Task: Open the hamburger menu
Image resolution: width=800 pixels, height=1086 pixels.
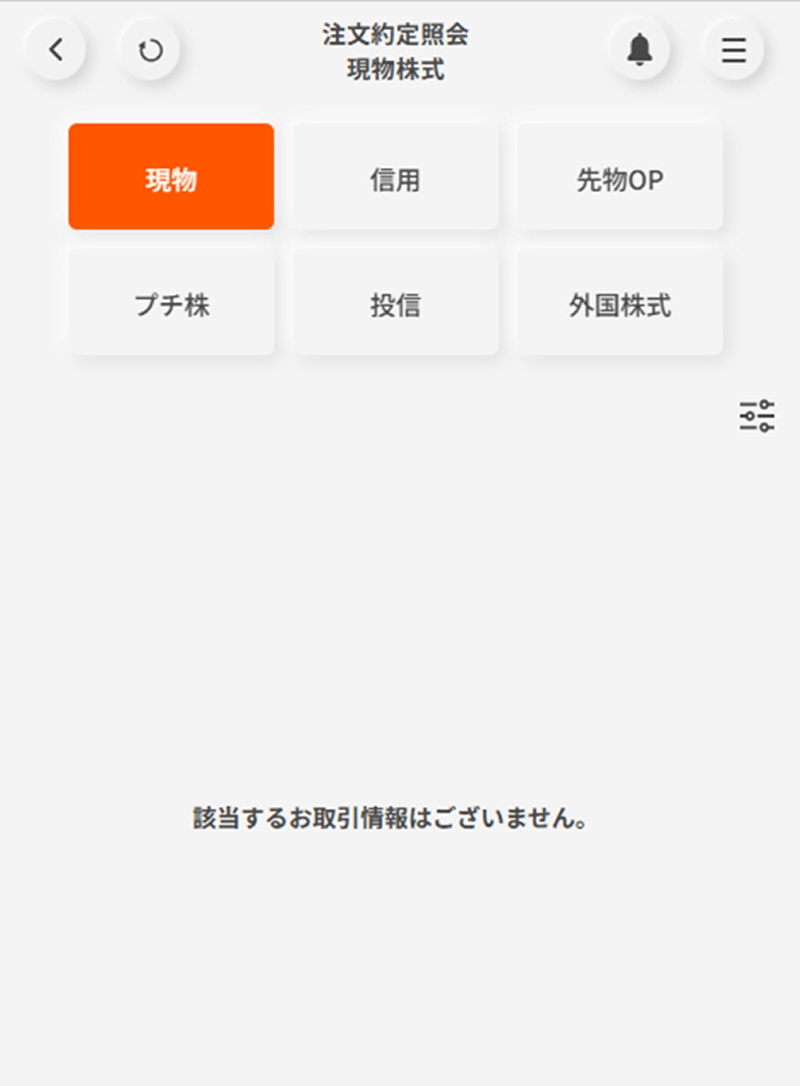Action: (x=734, y=50)
